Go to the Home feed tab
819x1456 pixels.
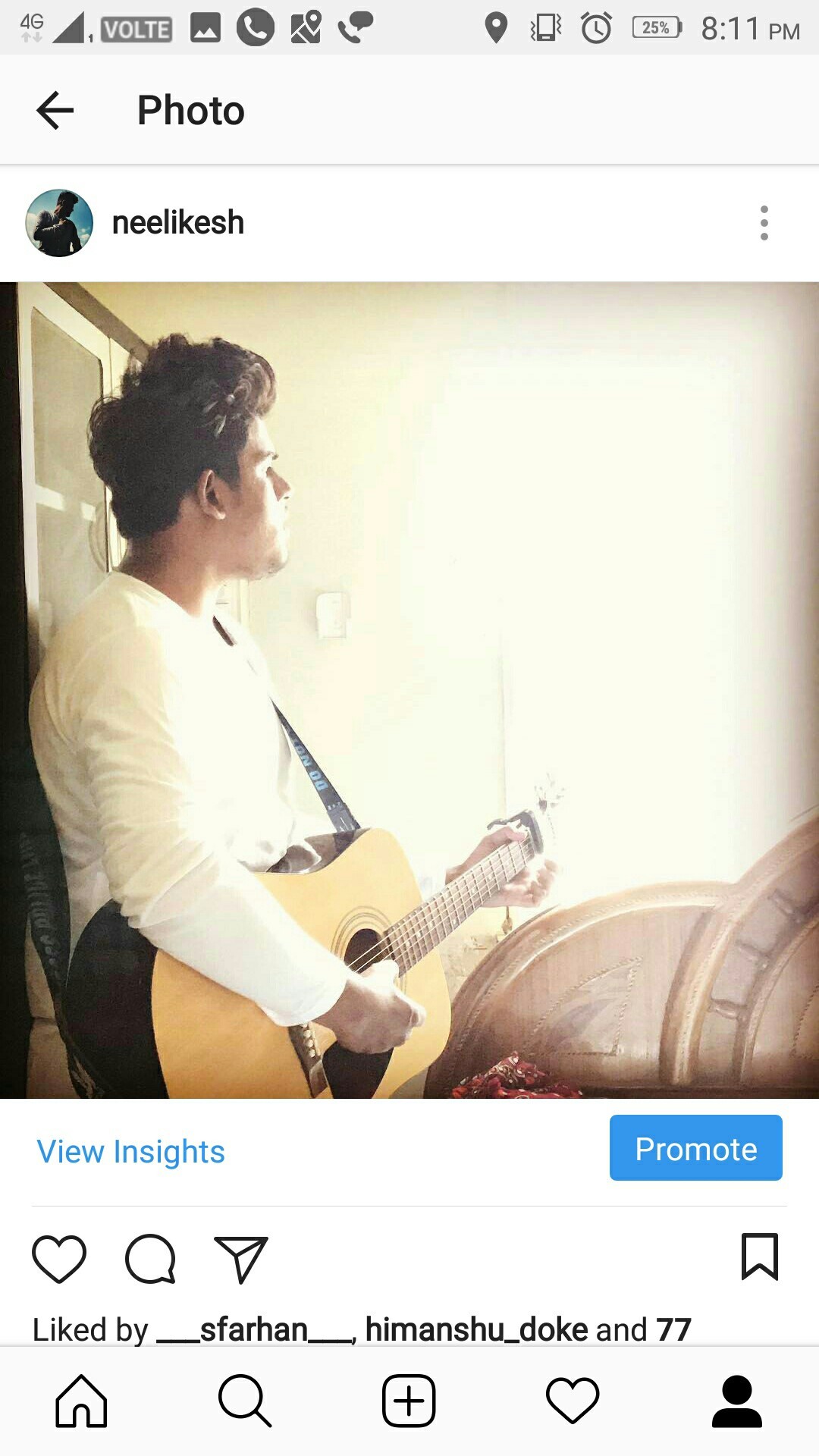tap(81, 1401)
